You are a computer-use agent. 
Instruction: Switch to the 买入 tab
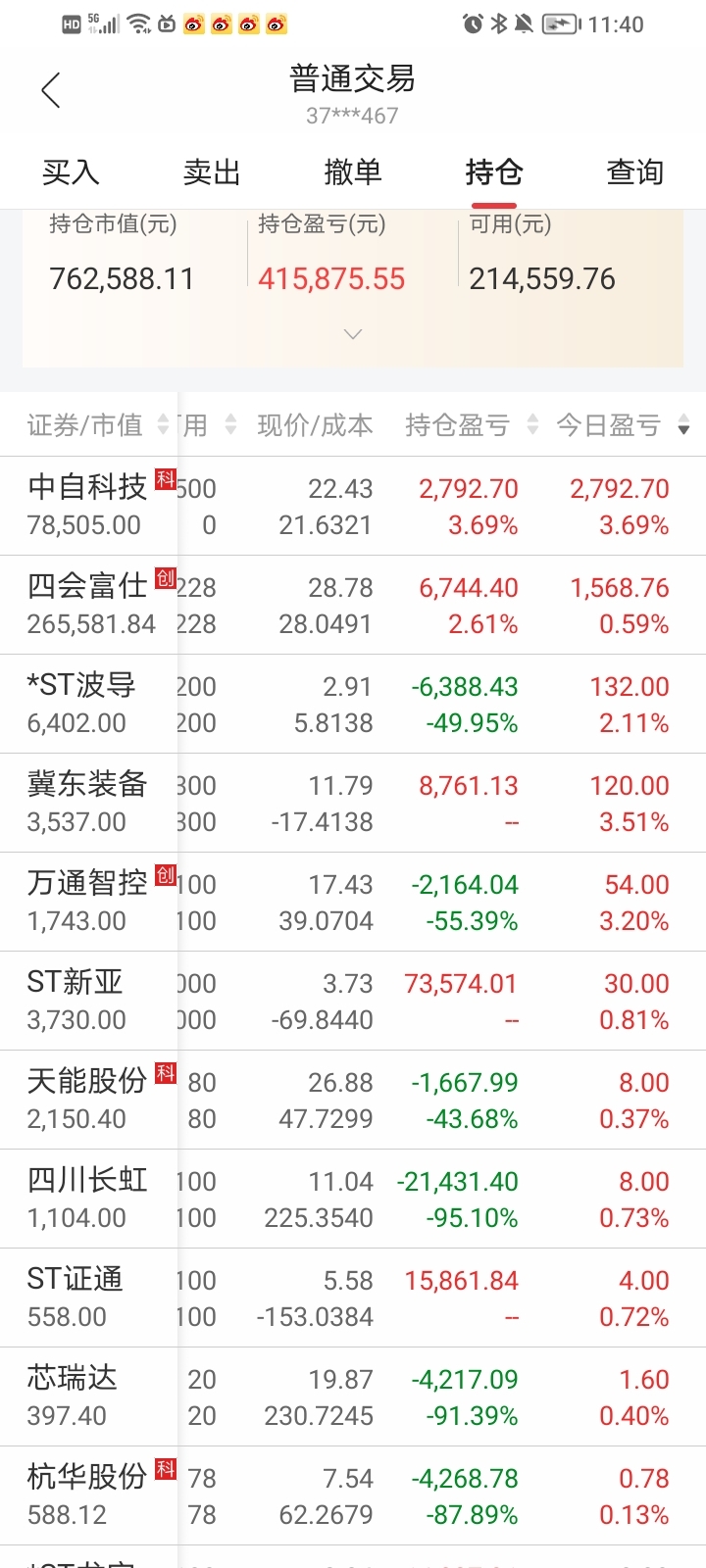click(71, 172)
